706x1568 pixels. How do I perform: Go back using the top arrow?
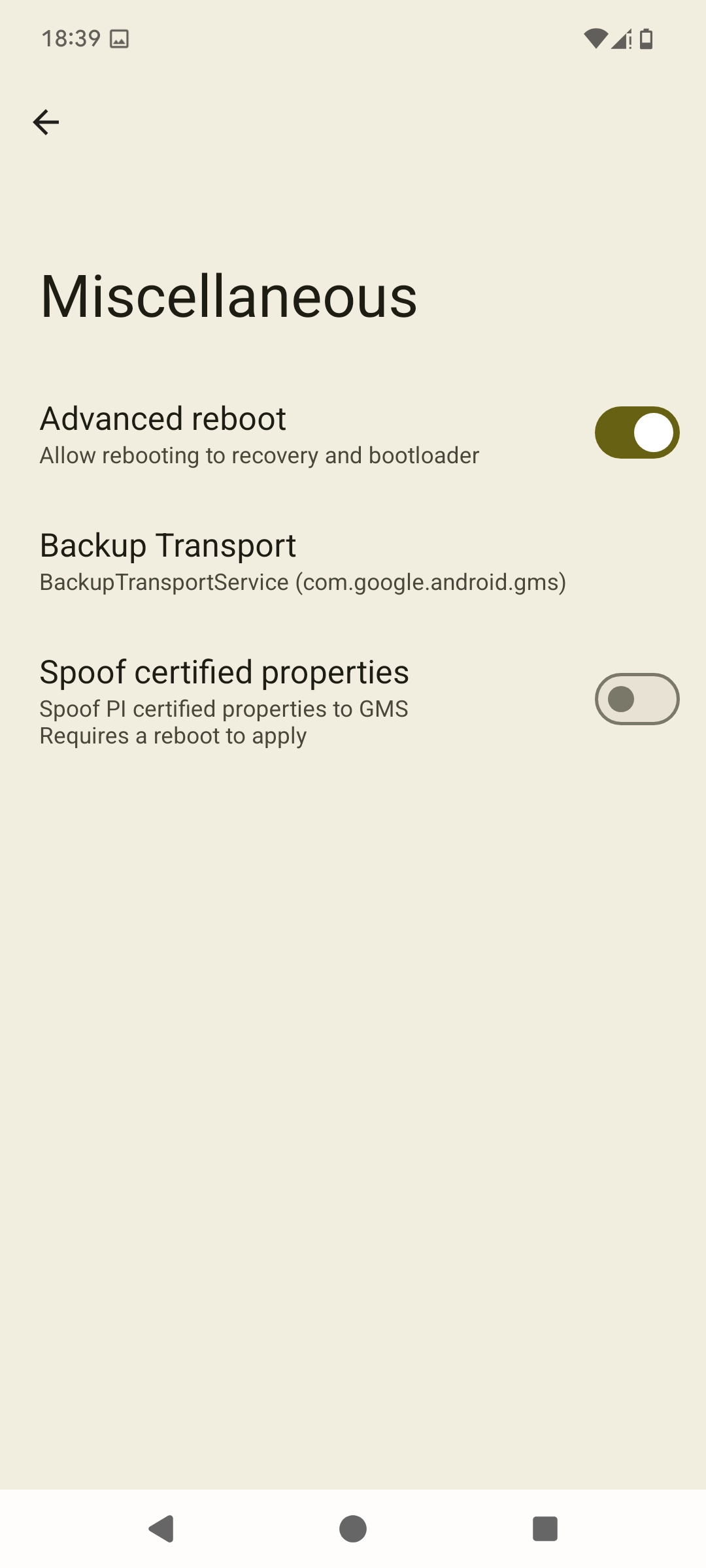coord(46,122)
